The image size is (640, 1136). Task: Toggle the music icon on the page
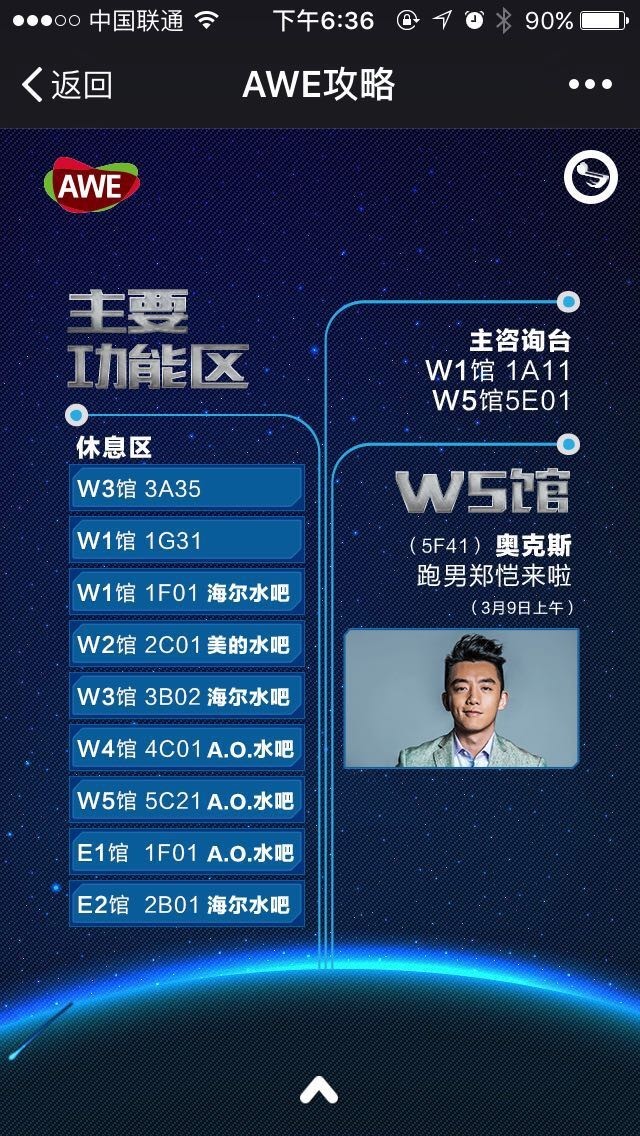pos(590,177)
